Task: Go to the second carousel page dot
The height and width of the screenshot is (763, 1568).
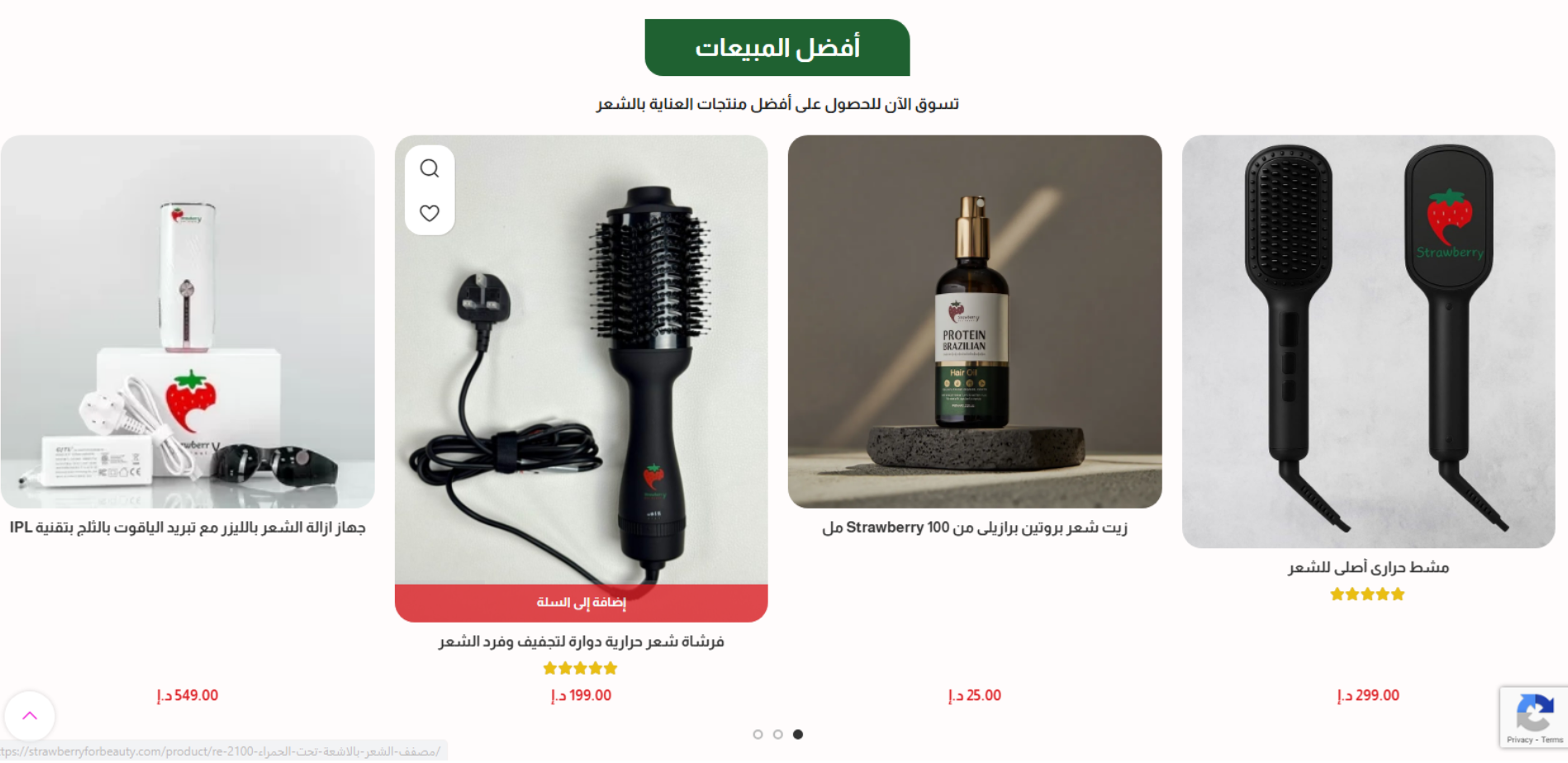Action: [777, 734]
